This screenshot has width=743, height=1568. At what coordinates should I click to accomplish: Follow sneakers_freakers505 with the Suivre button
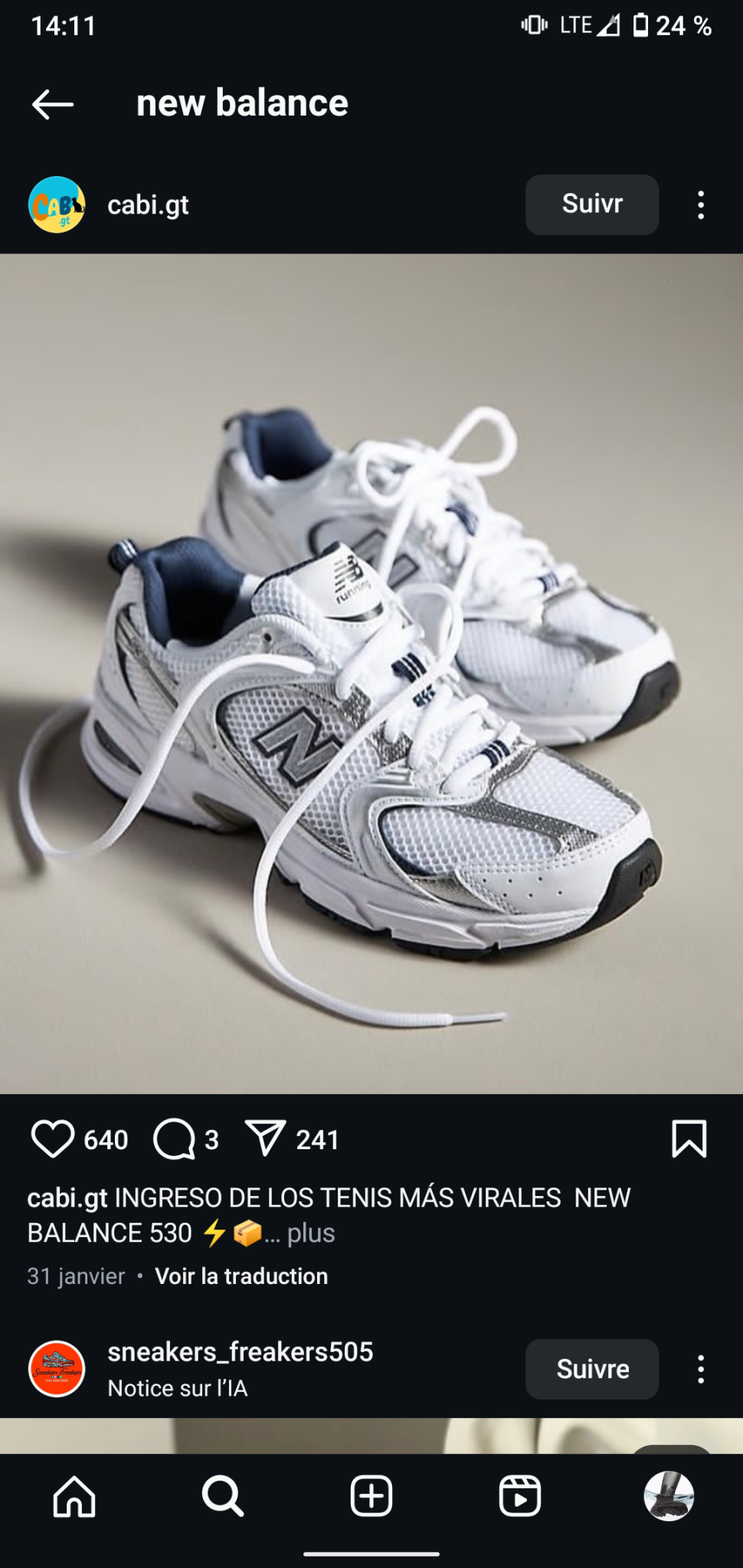591,1369
